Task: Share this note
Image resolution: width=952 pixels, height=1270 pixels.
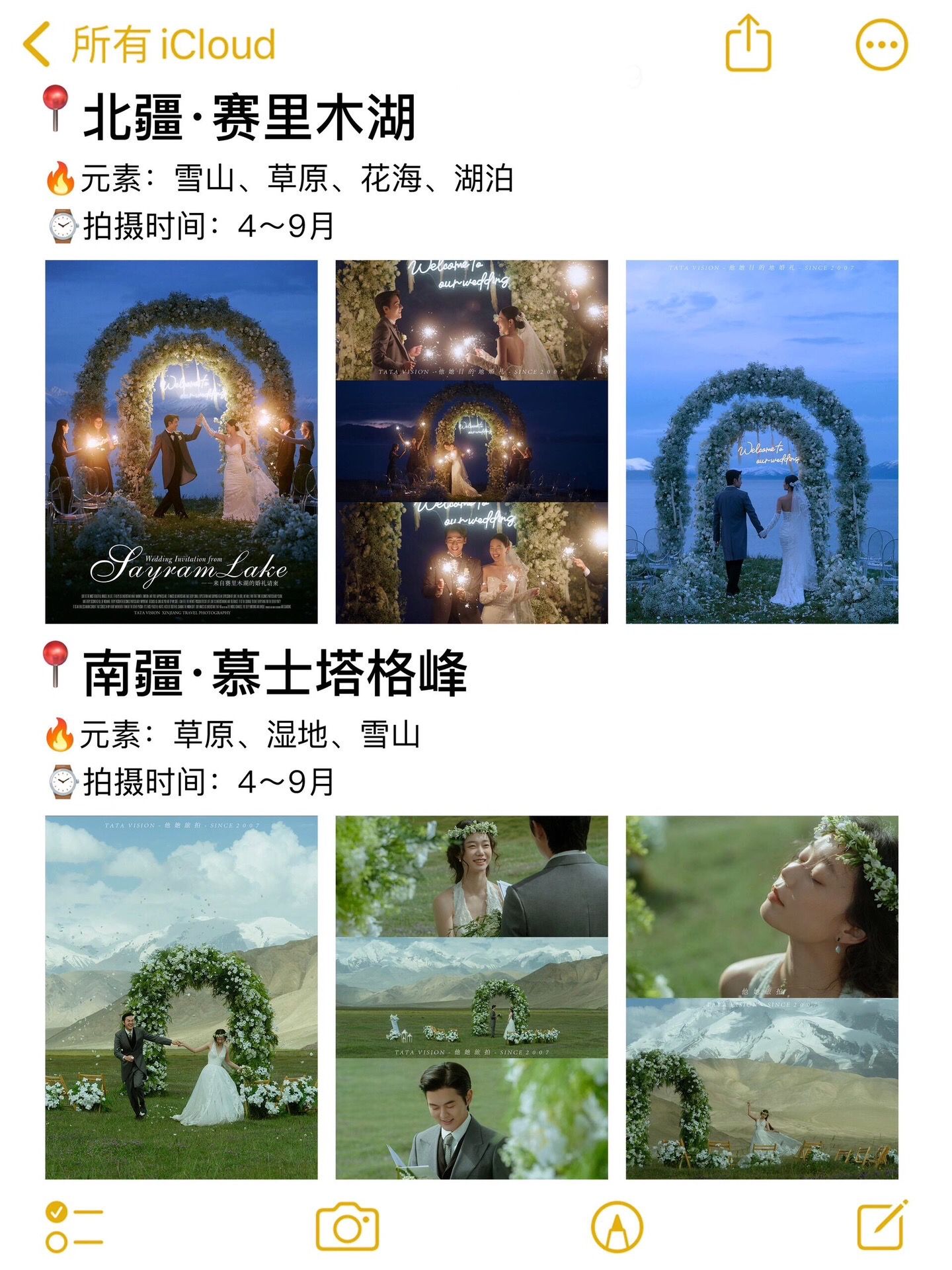Action: pyautogui.click(x=748, y=44)
